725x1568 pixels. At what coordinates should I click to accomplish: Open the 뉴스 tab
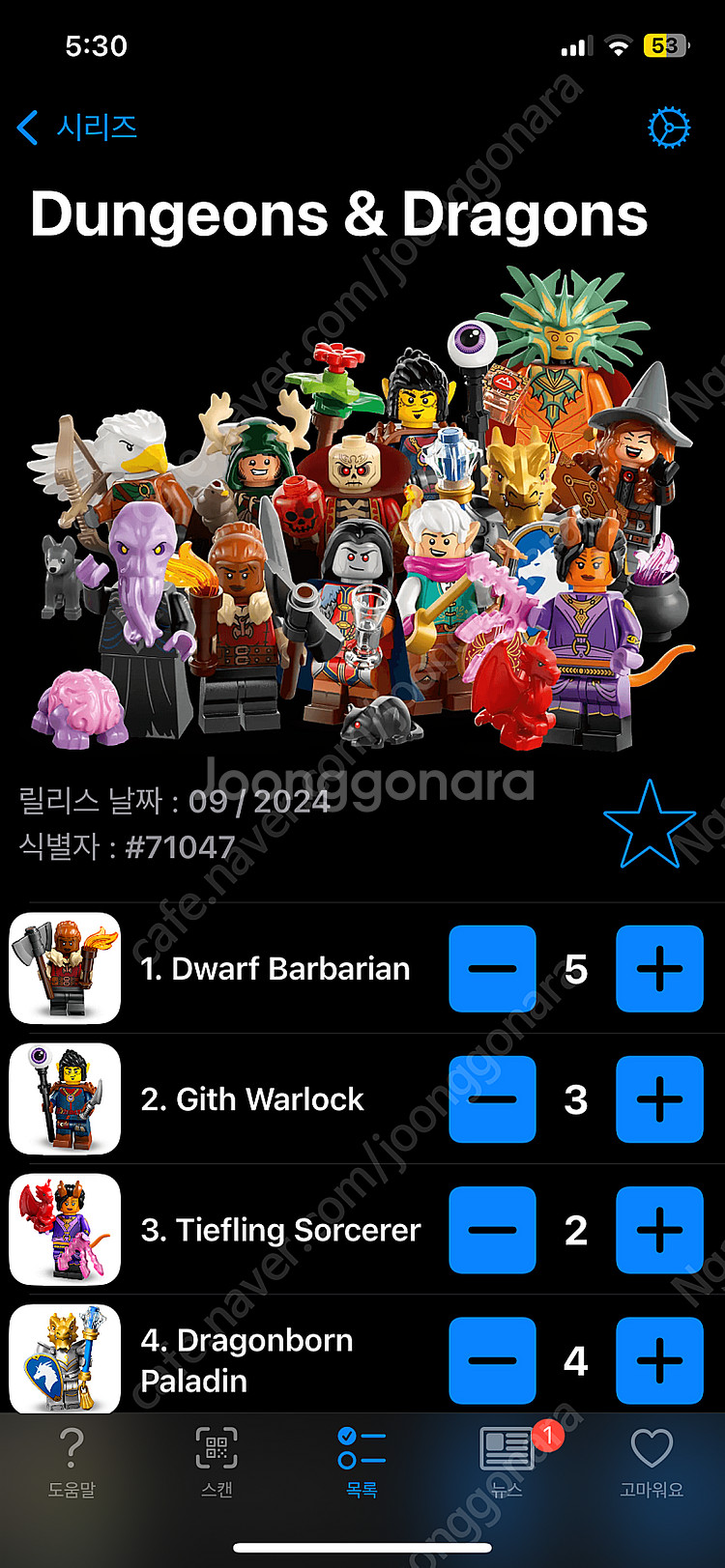pos(507,1462)
